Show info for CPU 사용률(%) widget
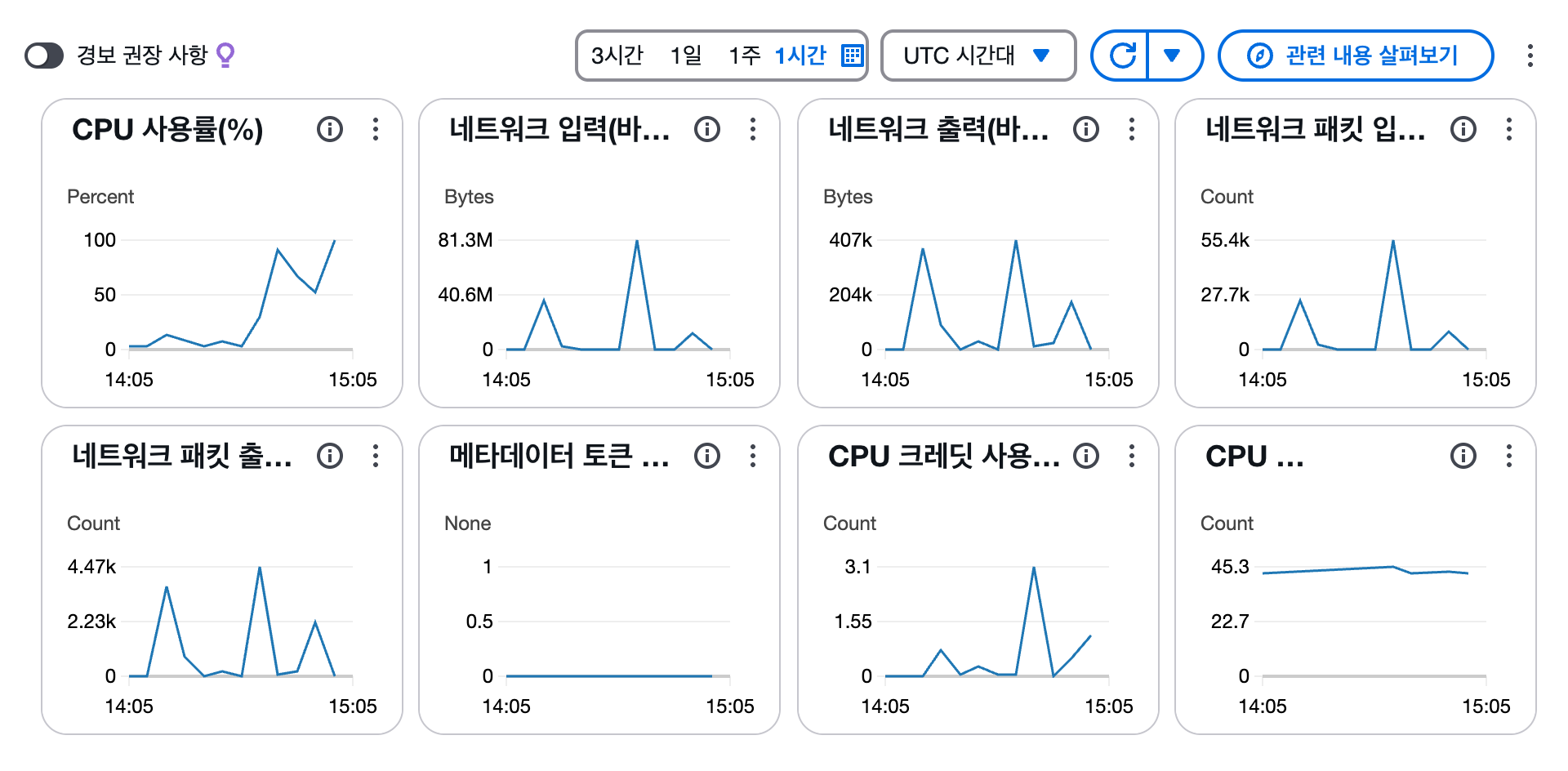Screen dimensions: 1568x771 pyautogui.click(x=330, y=129)
